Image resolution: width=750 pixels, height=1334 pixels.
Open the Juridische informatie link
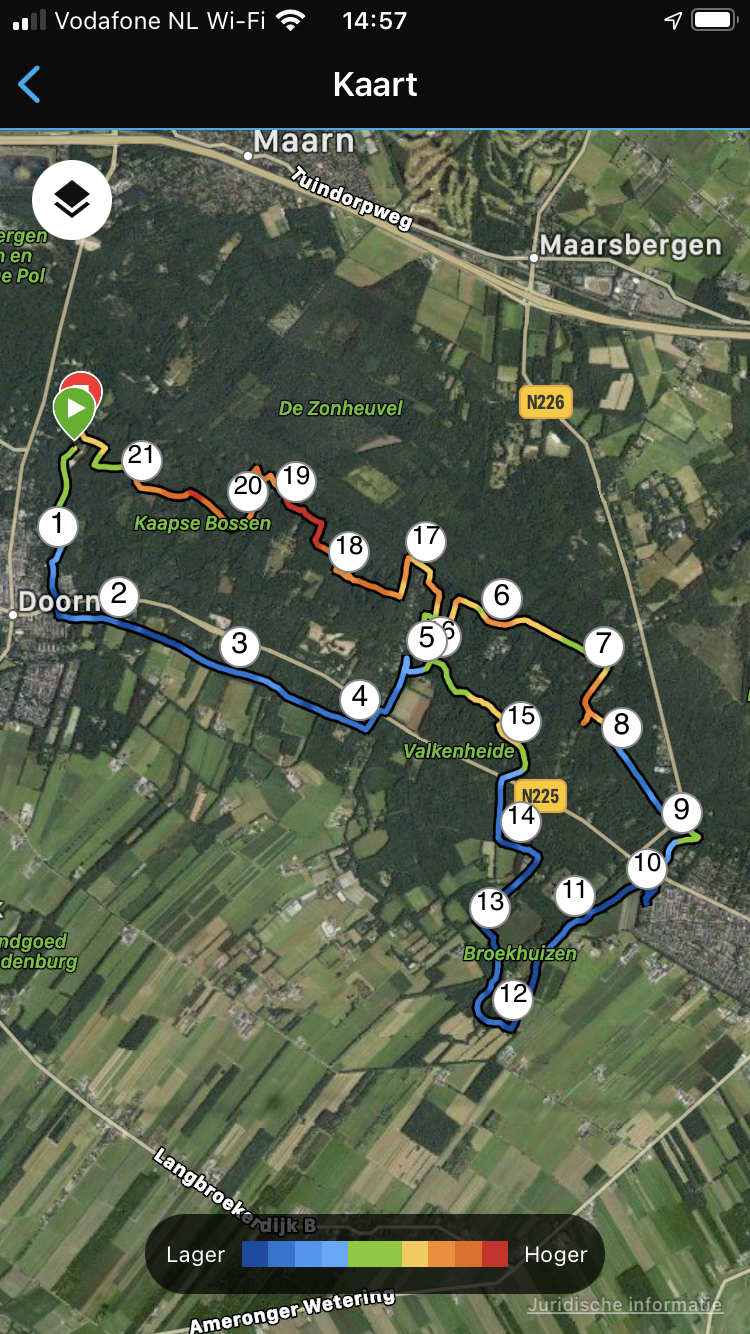coord(624,1304)
